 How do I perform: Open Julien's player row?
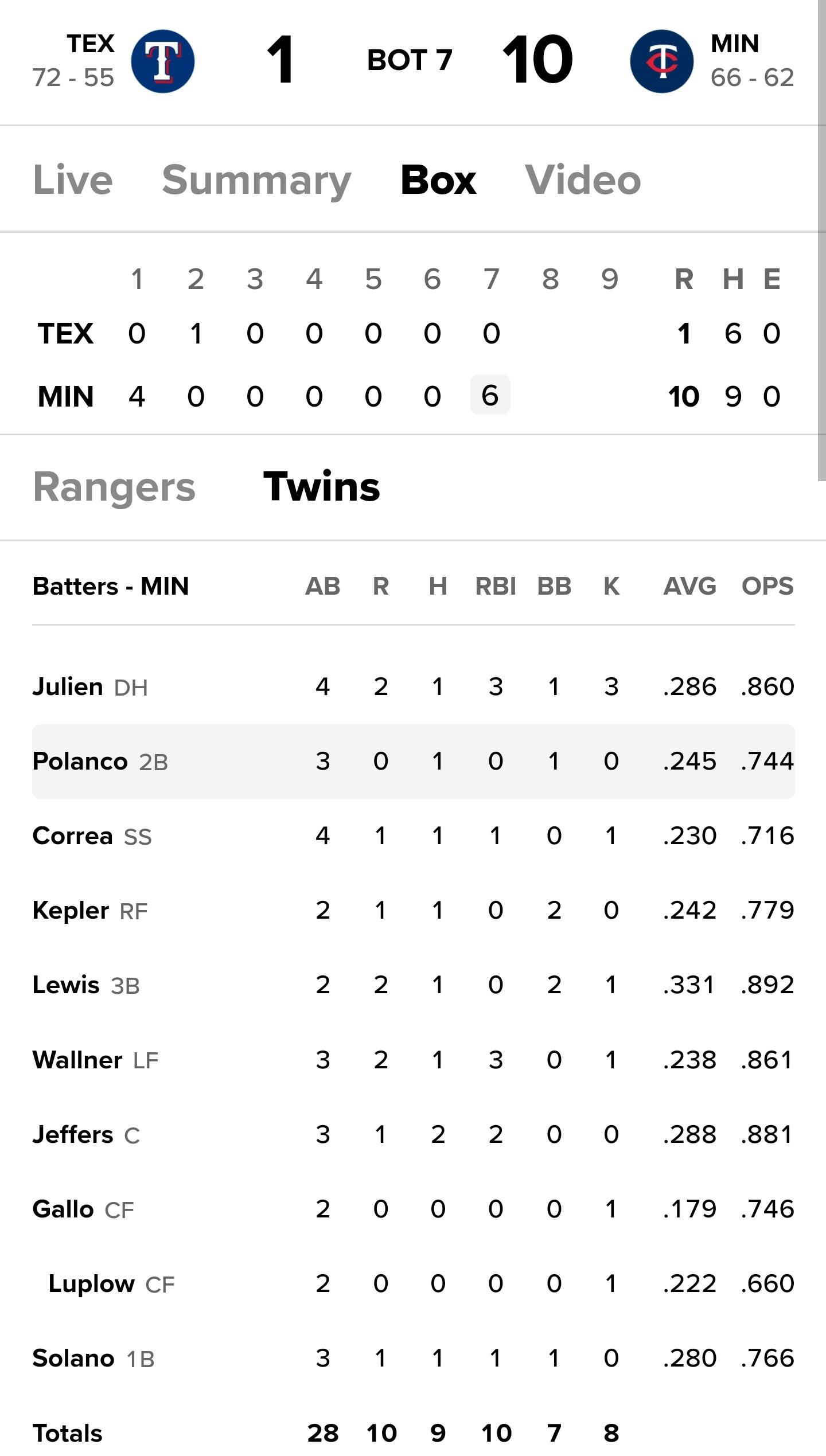(413, 686)
